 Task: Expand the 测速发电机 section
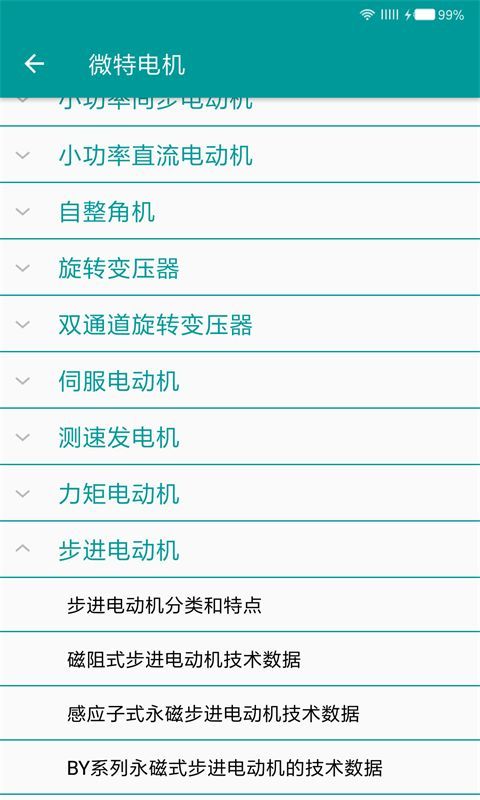tap(240, 437)
